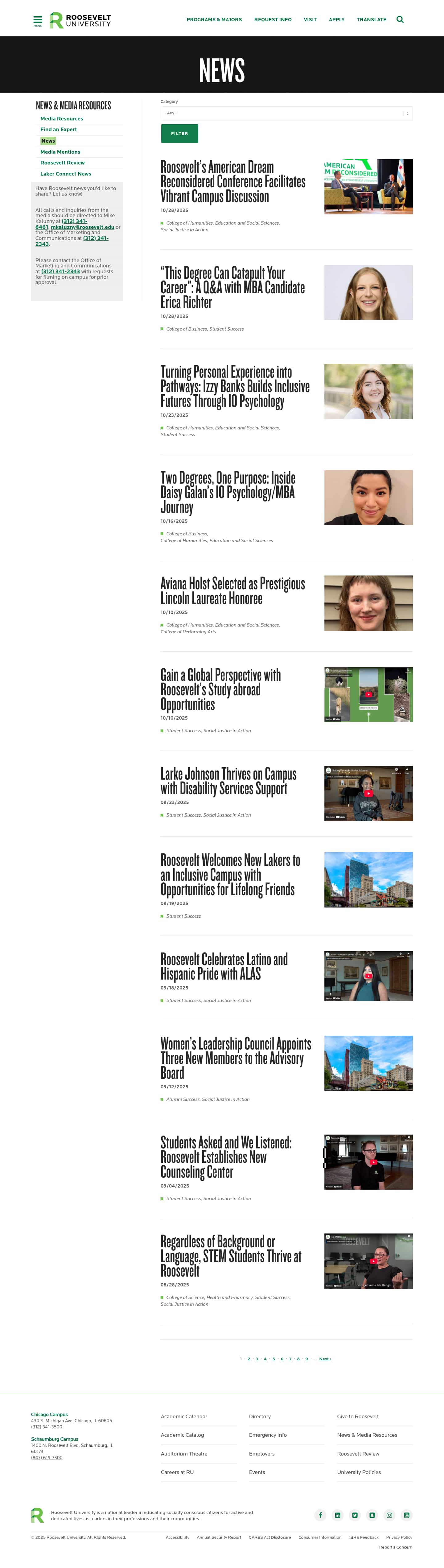This screenshot has height=1568, width=444.
Task: Go to Request Info page
Action: click(x=272, y=19)
